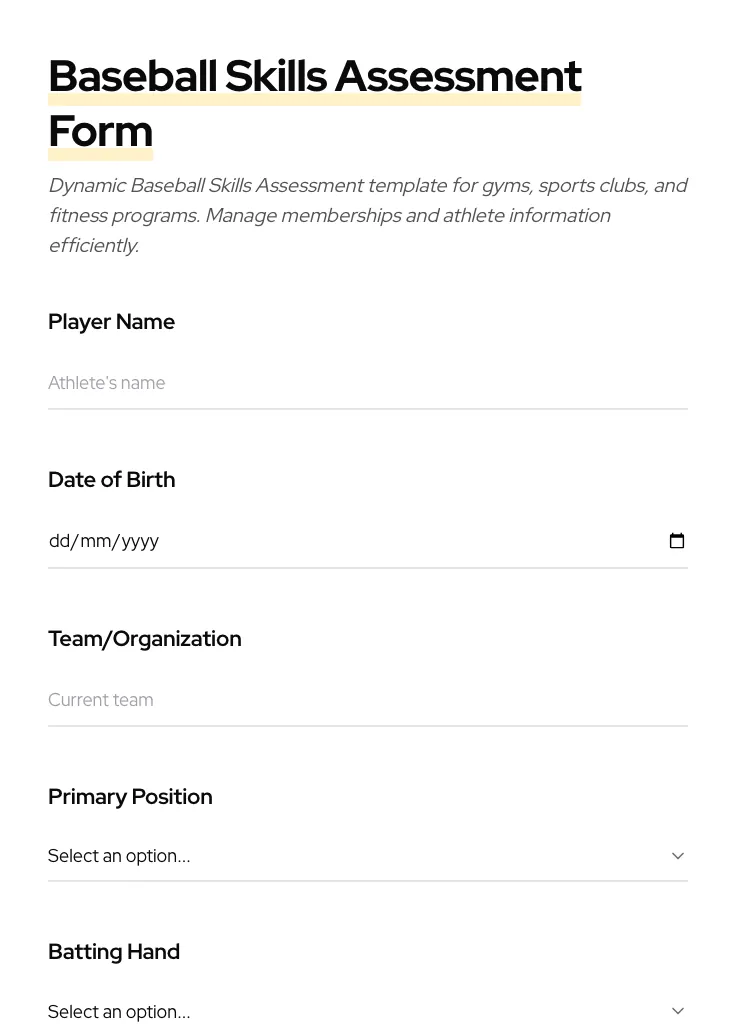Click the Batting Hand dropdown chevron

tap(678, 1010)
